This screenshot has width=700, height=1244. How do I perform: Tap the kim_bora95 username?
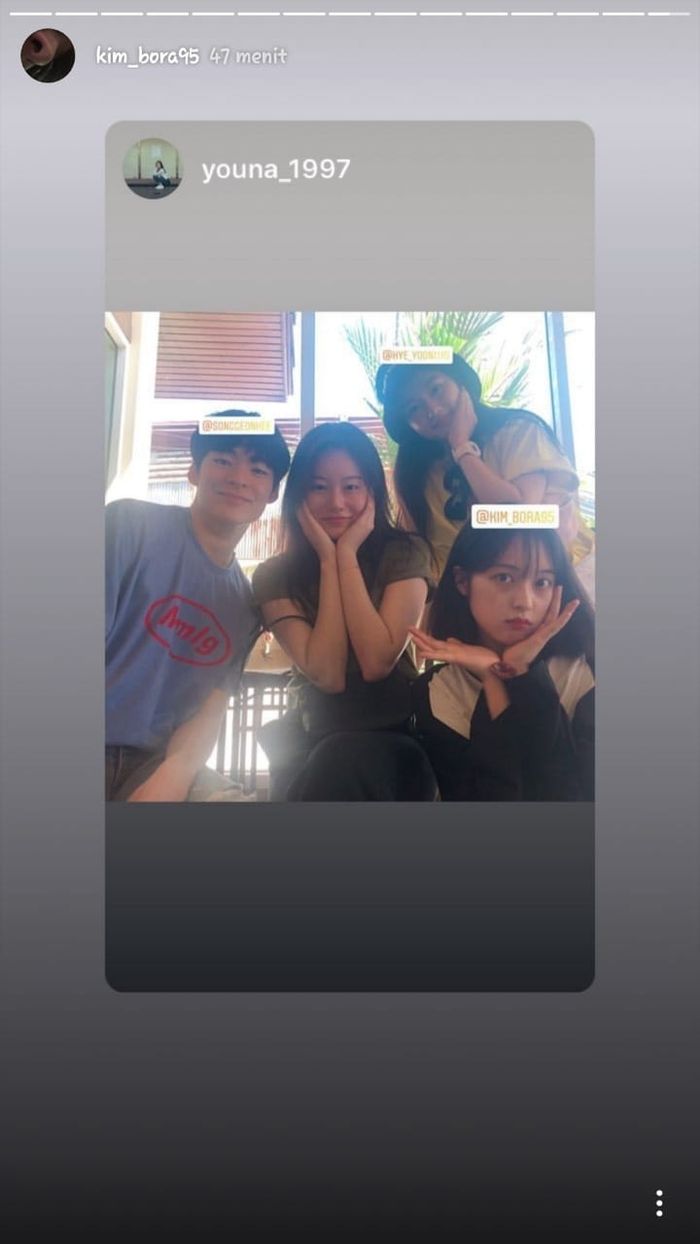(x=147, y=56)
